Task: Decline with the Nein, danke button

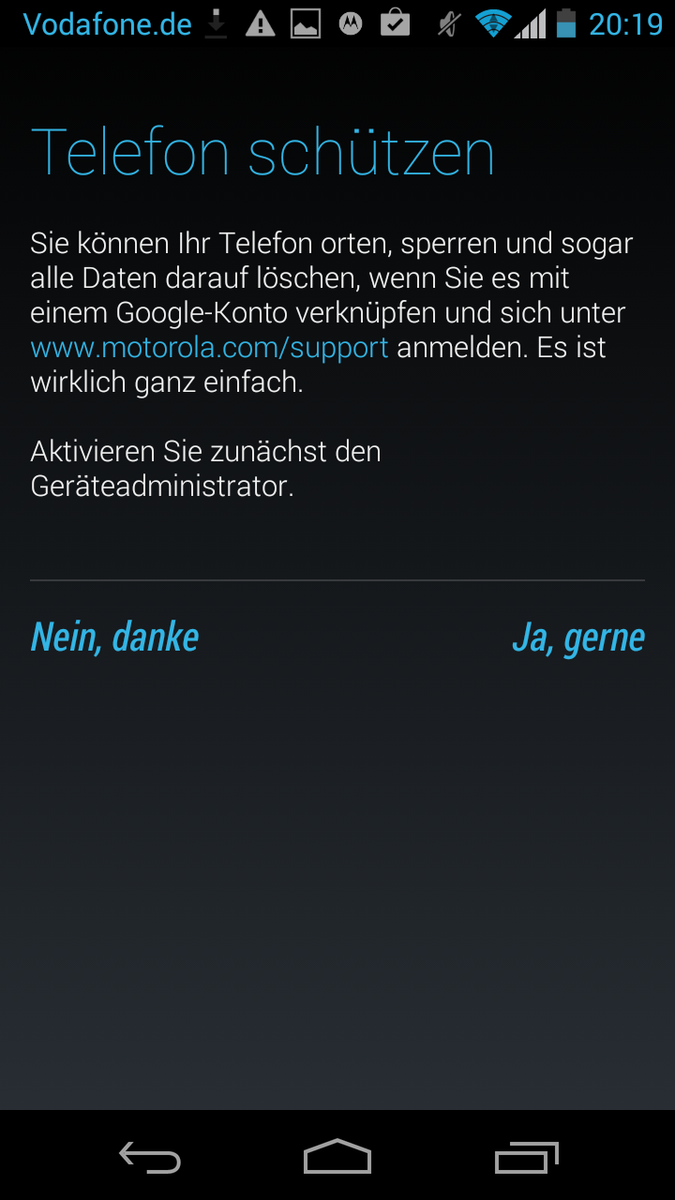Action: coord(115,637)
